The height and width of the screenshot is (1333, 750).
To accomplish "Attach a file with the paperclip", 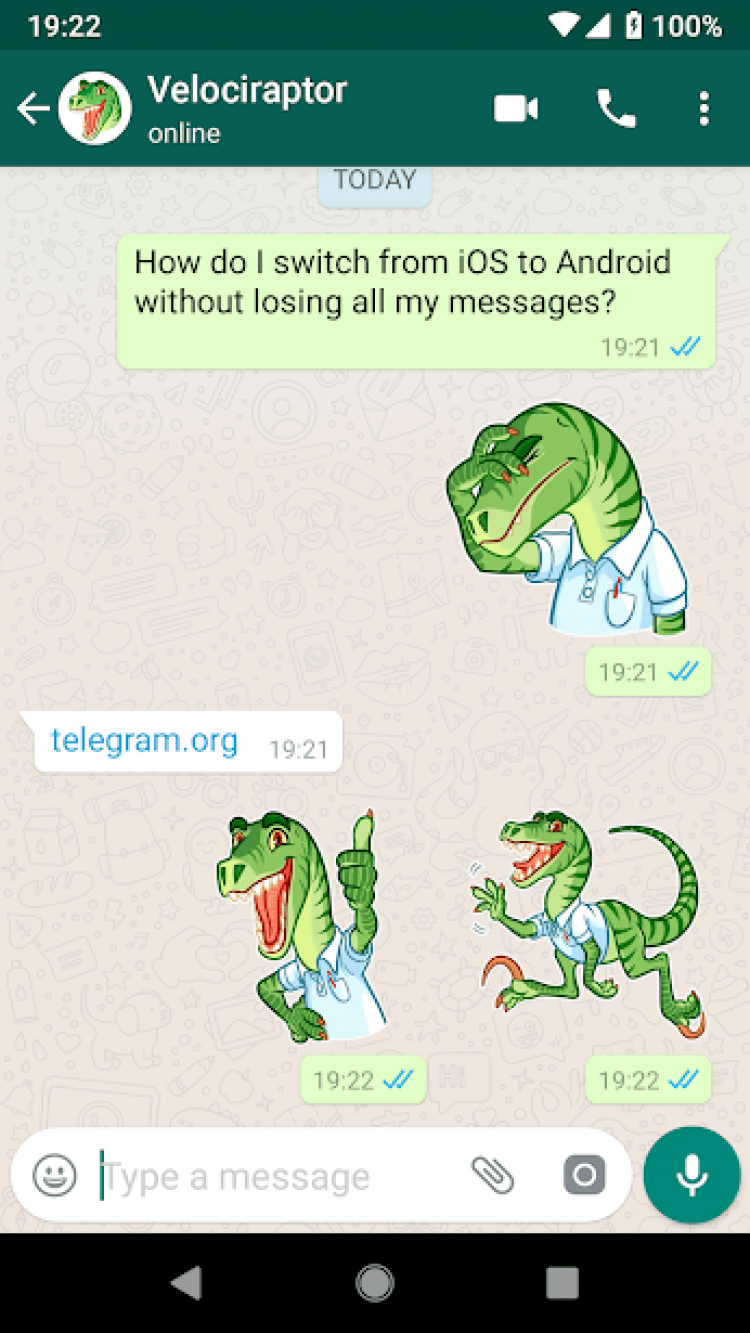I will (x=493, y=1176).
